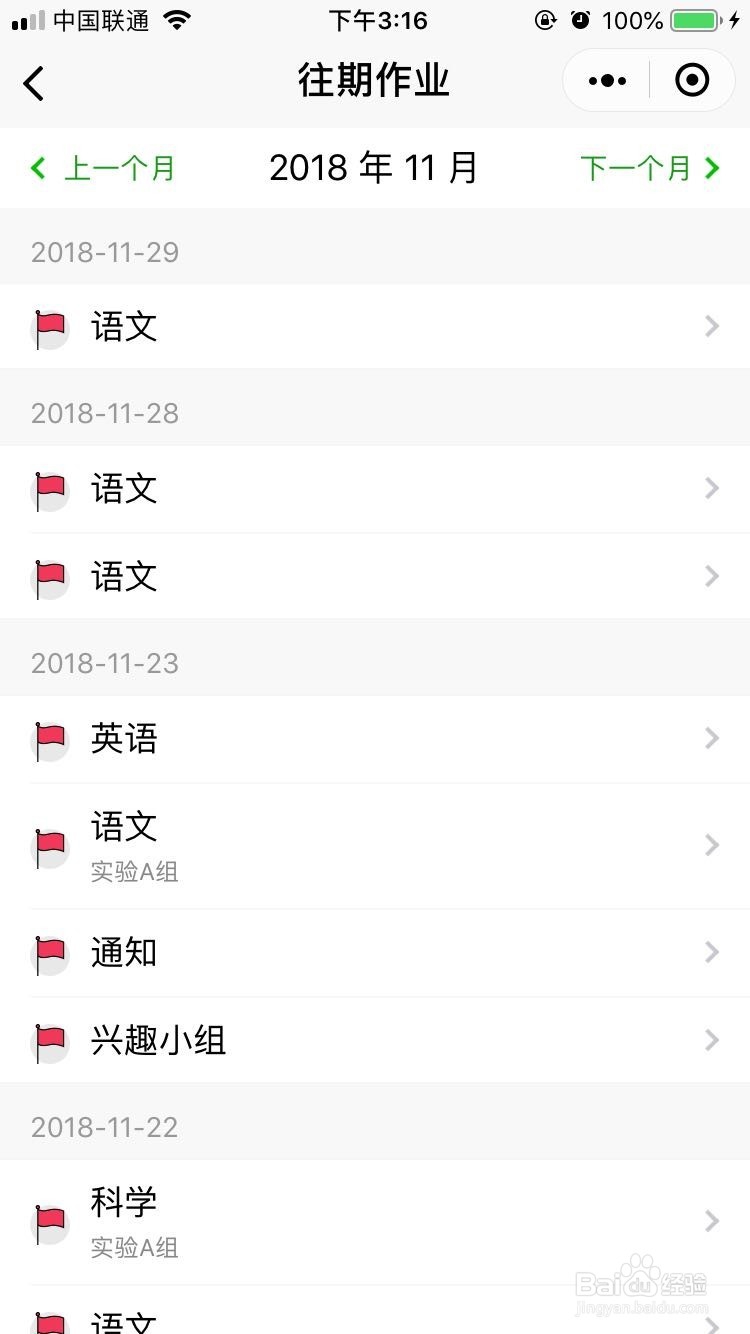This screenshot has width=750, height=1334.
Task: Go to 上一个月
Action: (x=103, y=168)
